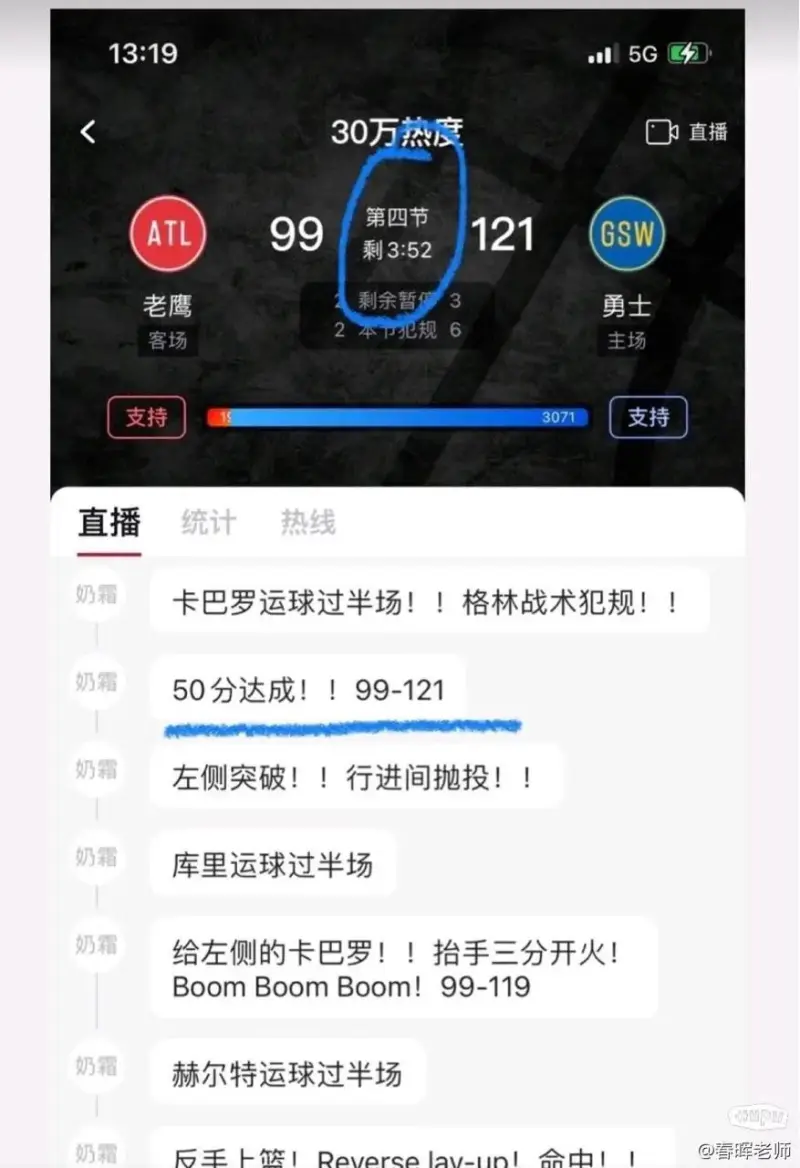
Task: Switch to the 热线 tab
Action: click(307, 522)
